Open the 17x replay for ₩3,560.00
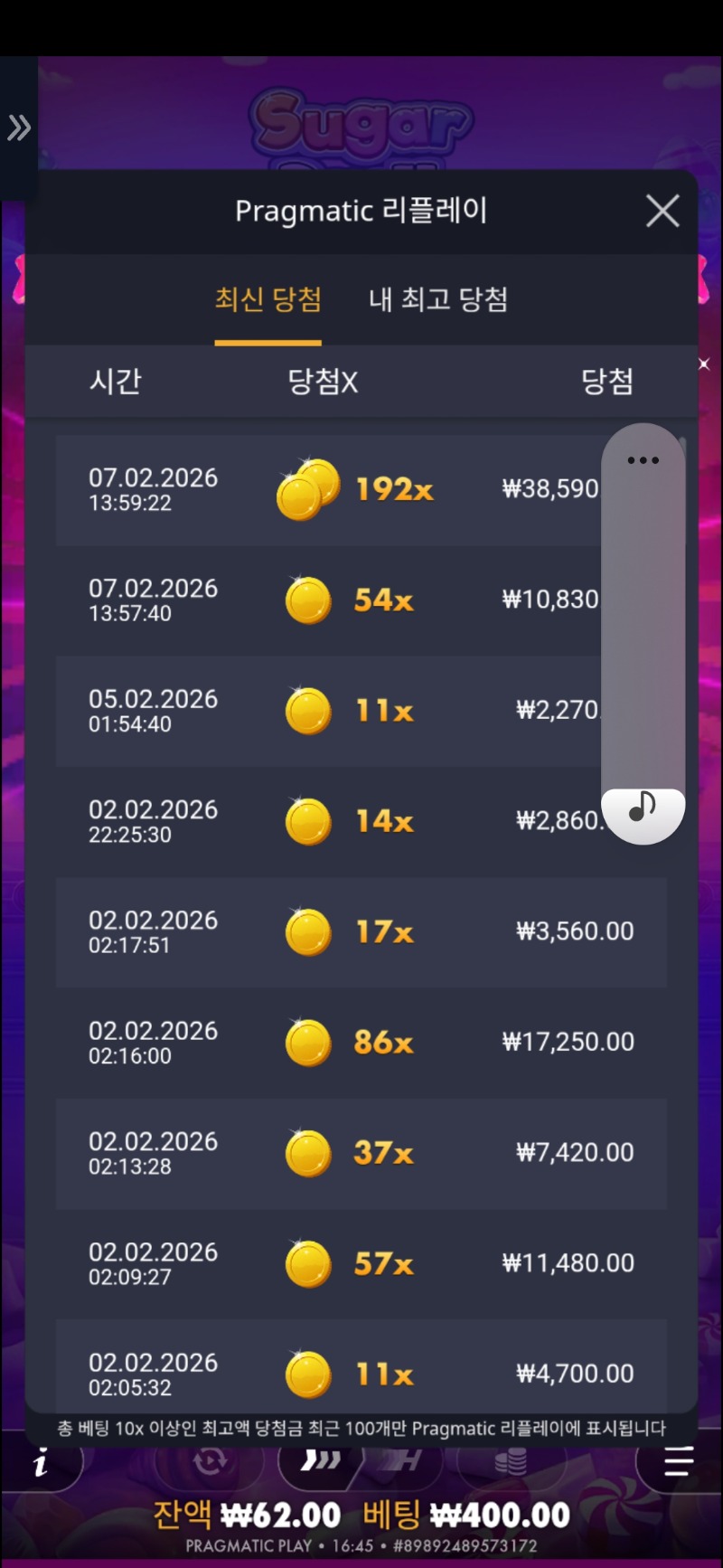 (361, 931)
